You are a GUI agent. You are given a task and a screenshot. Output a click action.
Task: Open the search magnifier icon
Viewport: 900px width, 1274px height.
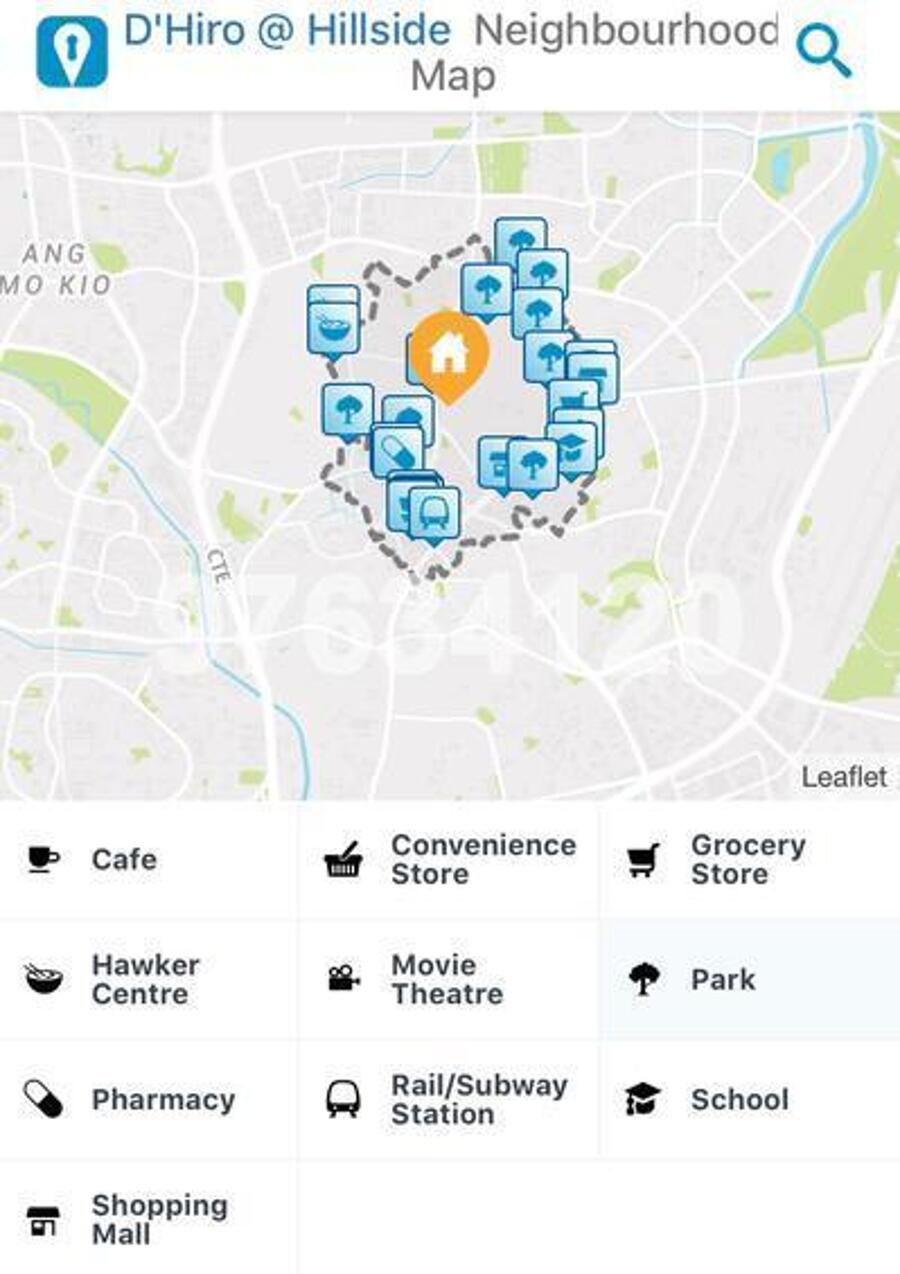(823, 51)
